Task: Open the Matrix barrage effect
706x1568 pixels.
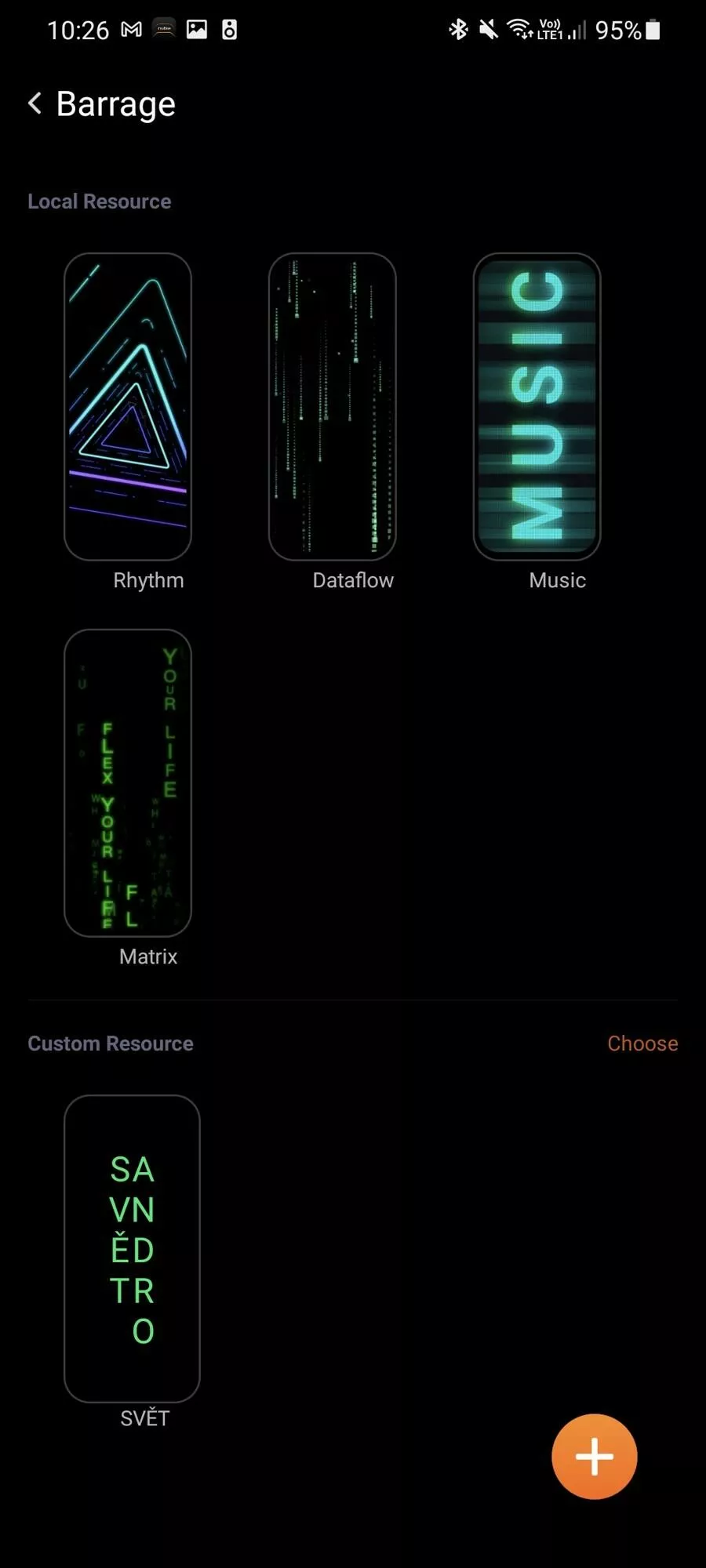Action: [128, 782]
